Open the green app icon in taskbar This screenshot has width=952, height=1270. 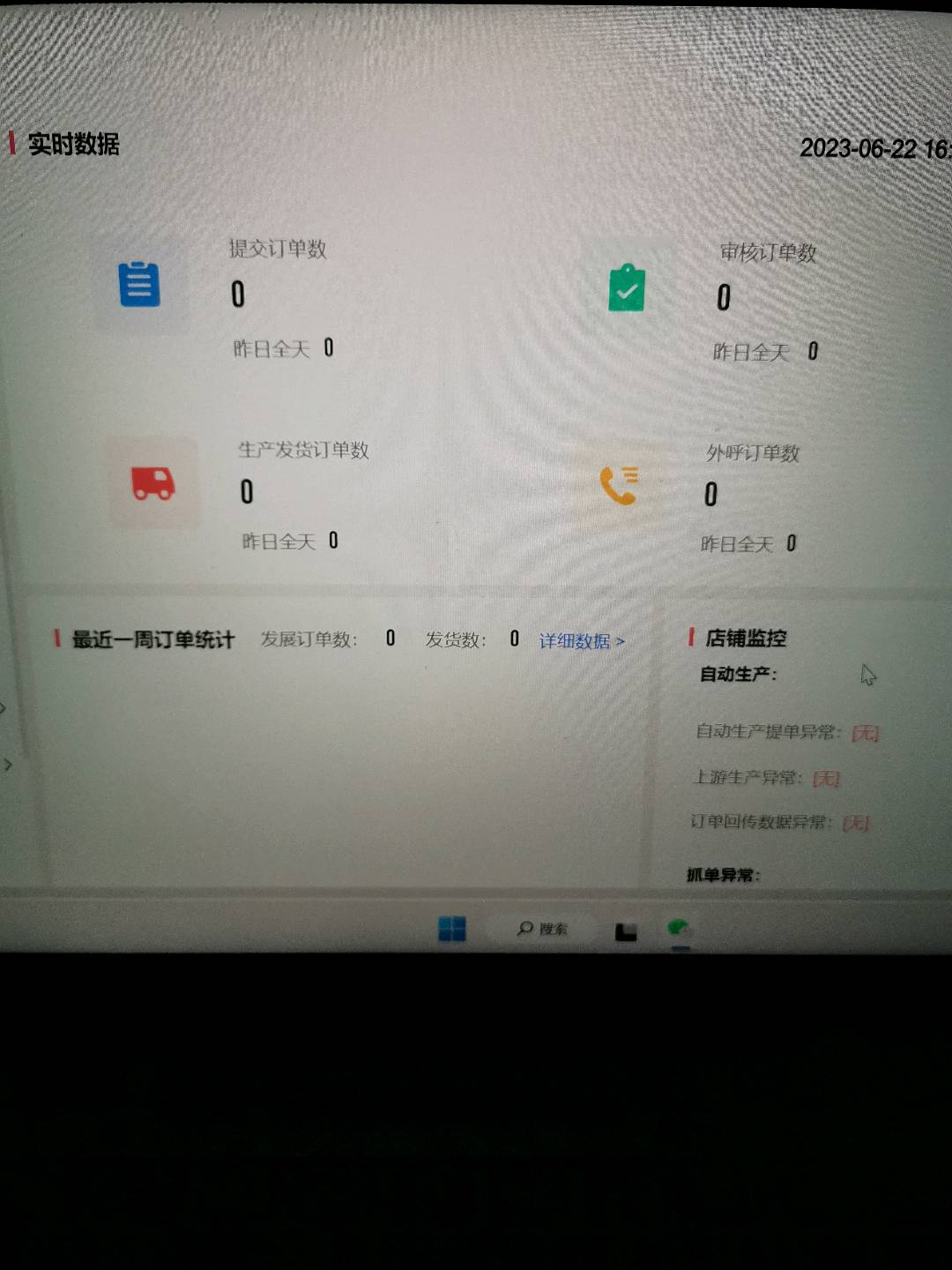(678, 929)
